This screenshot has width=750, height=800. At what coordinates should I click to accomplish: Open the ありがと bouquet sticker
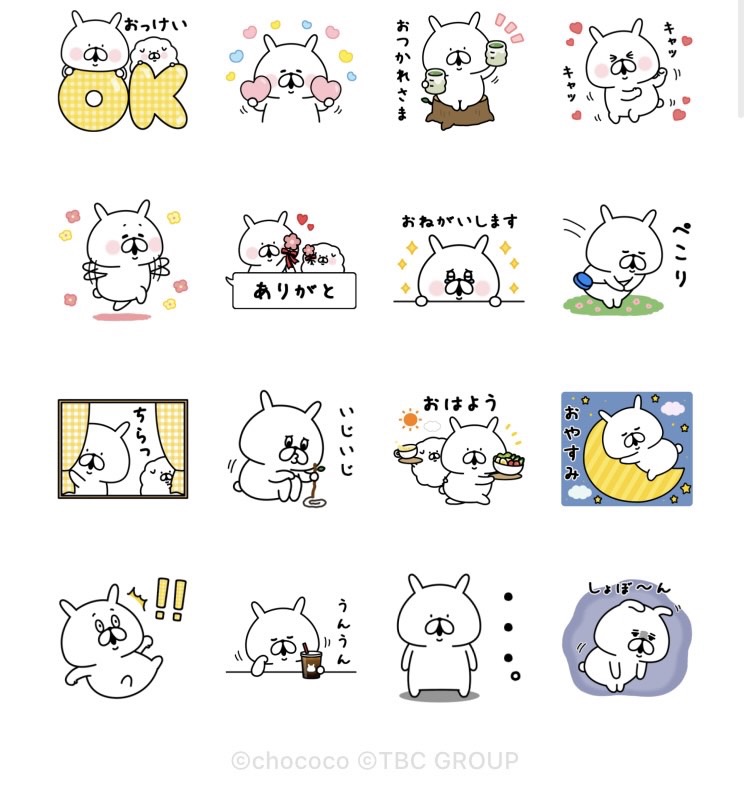pos(291,262)
